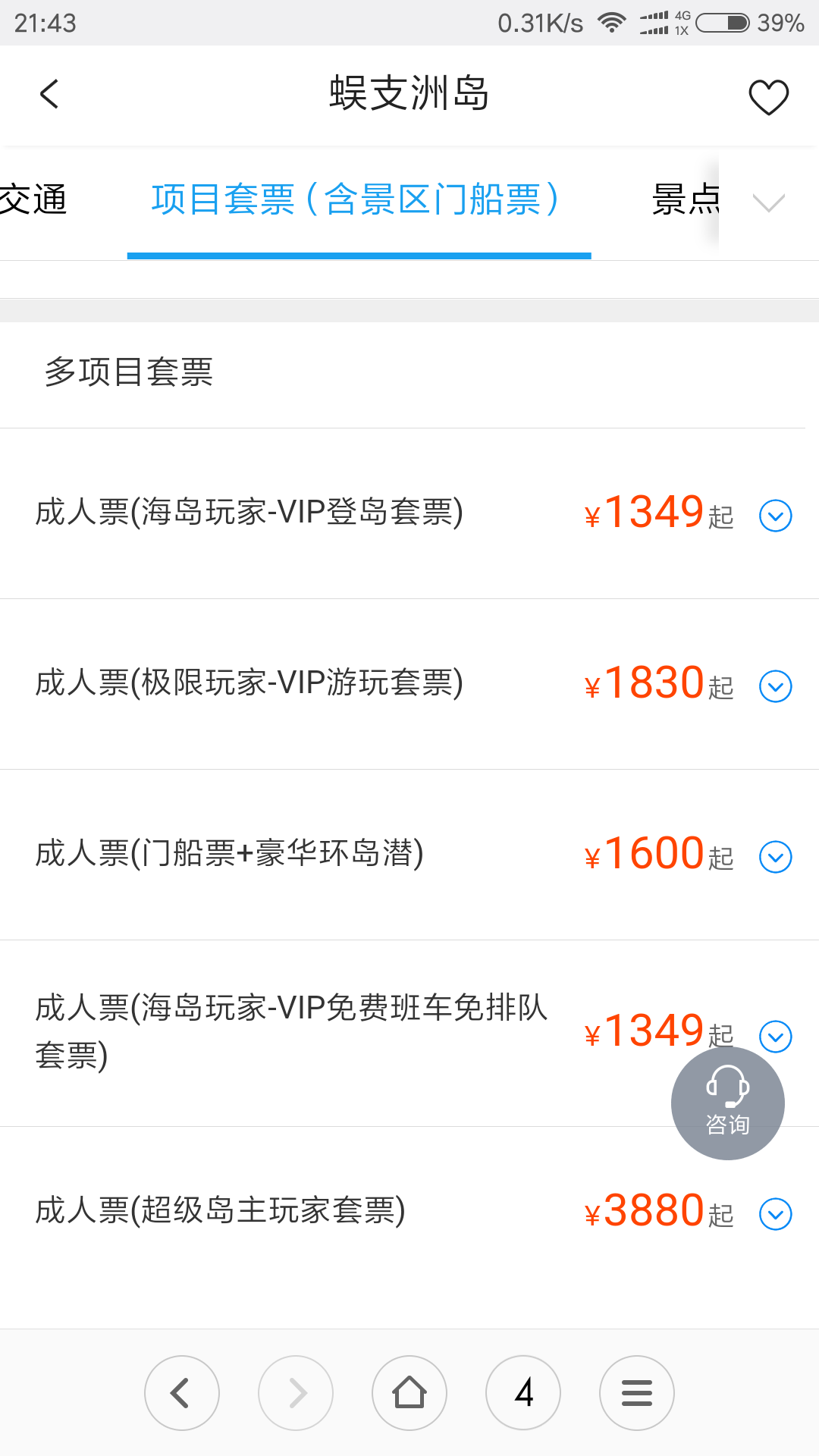The image size is (819, 1456).
Task: Open the browser menu button
Action: tap(637, 1393)
